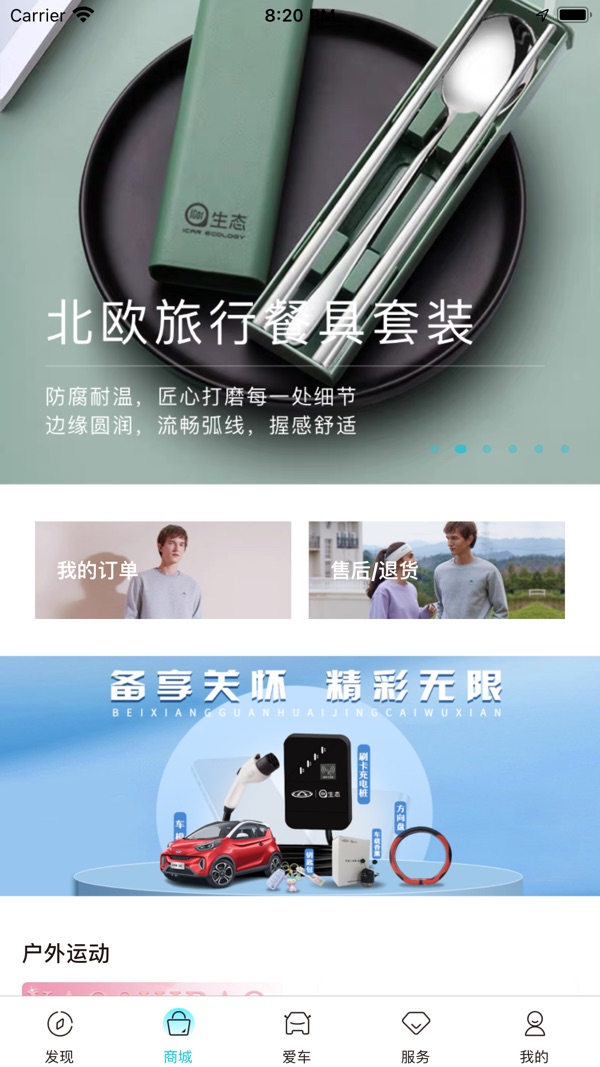This screenshot has width=600, height=1067.
Task: Select the 商城 tab
Action: tap(178, 1035)
